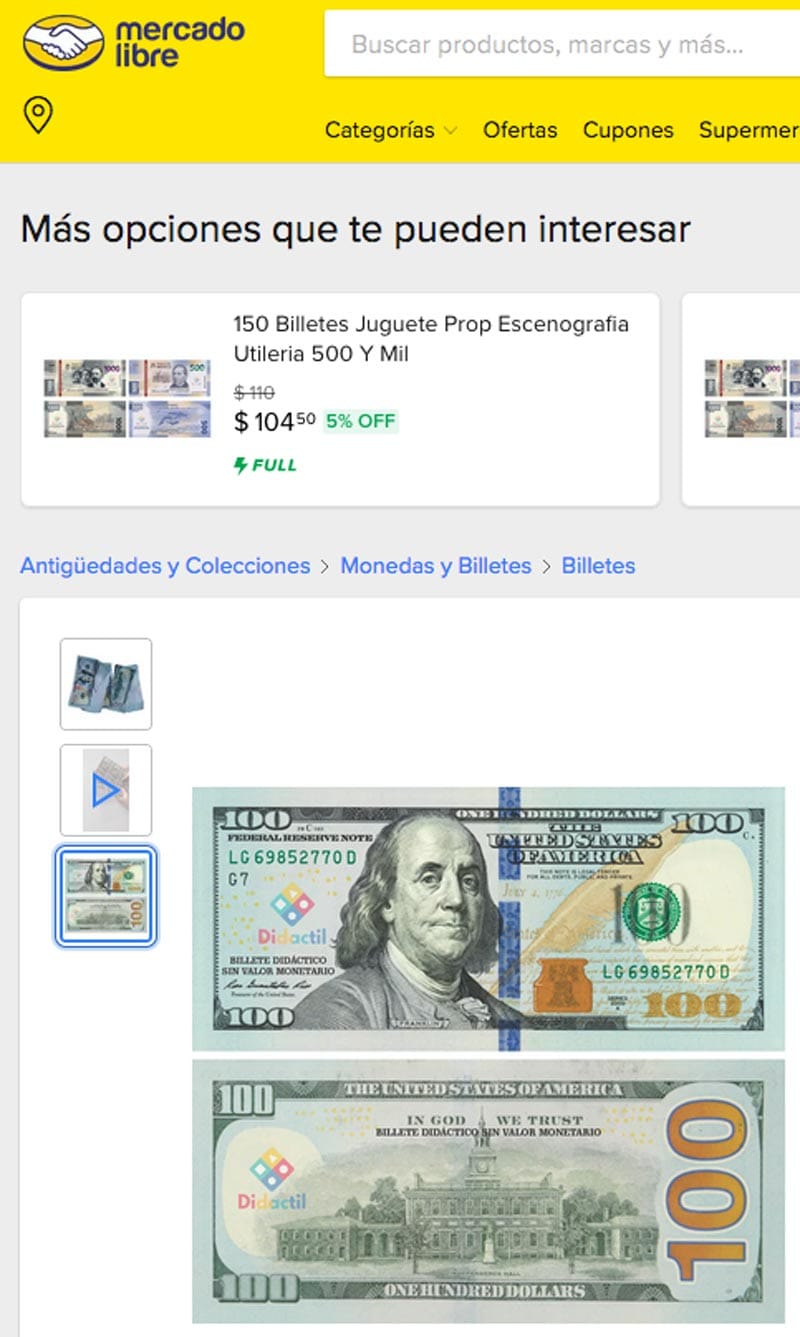Play the product video thumbnail
Image resolution: width=800 pixels, height=1337 pixels.
[x=106, y=790]
